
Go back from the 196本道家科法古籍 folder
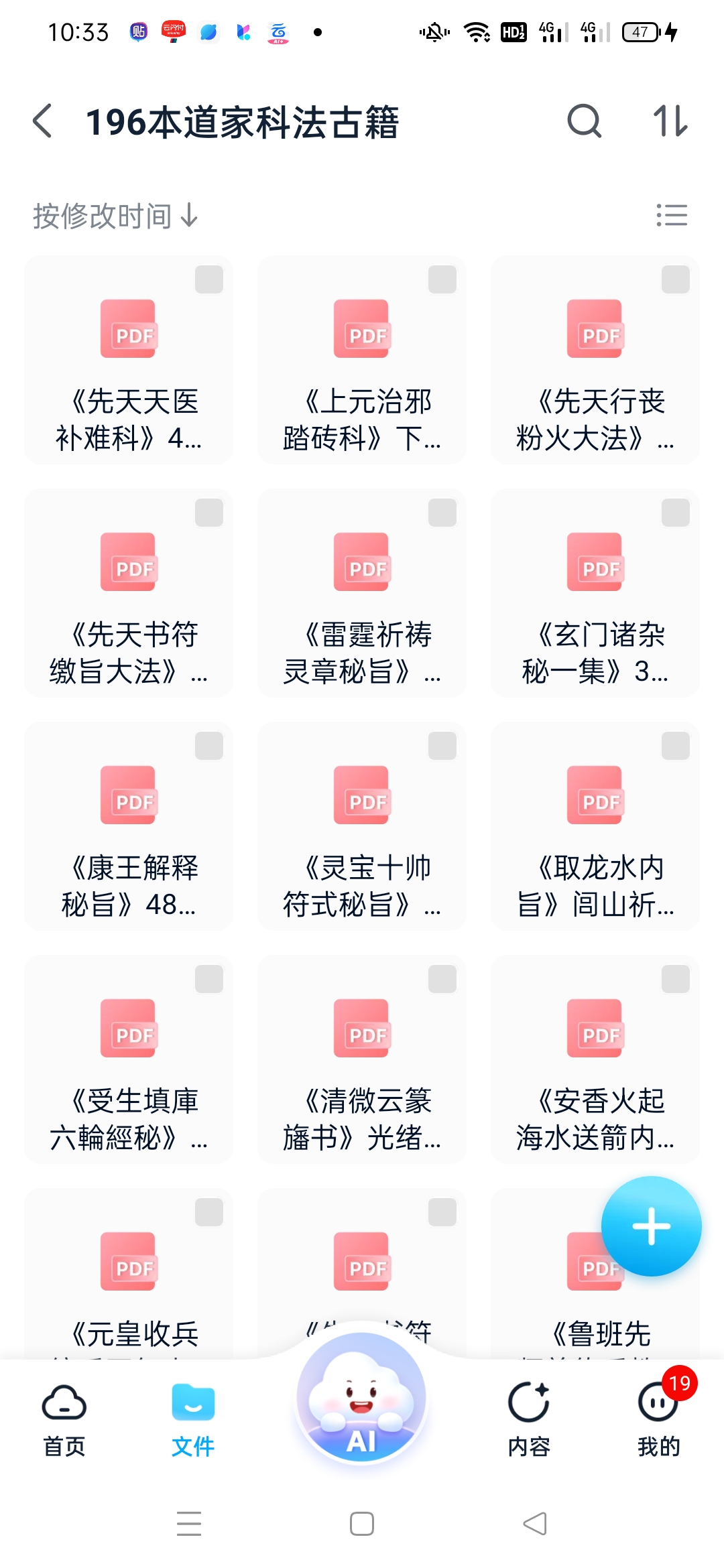pyautogui.click(x=42, y=121)
